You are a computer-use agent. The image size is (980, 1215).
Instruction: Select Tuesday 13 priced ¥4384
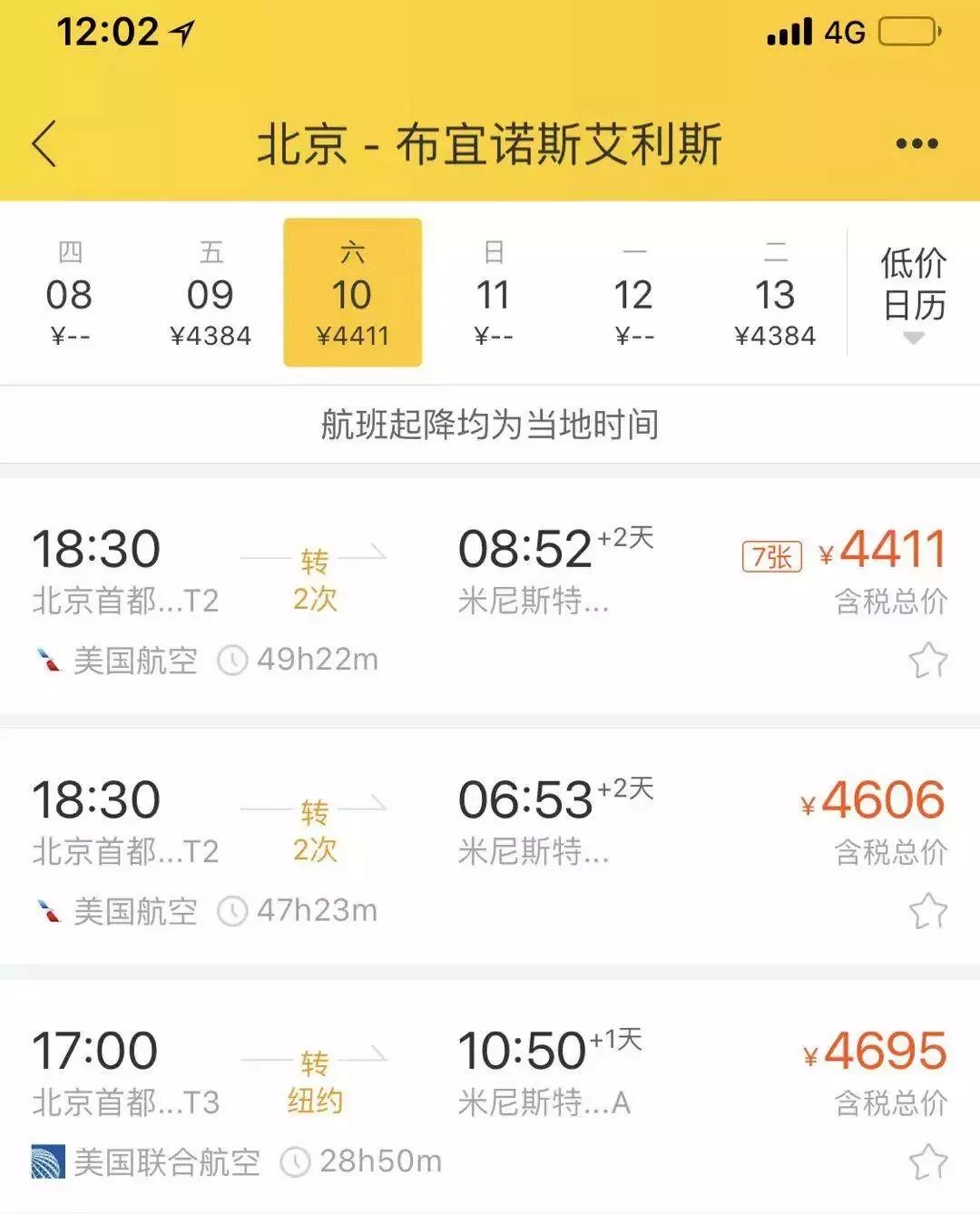coord(774,293)
